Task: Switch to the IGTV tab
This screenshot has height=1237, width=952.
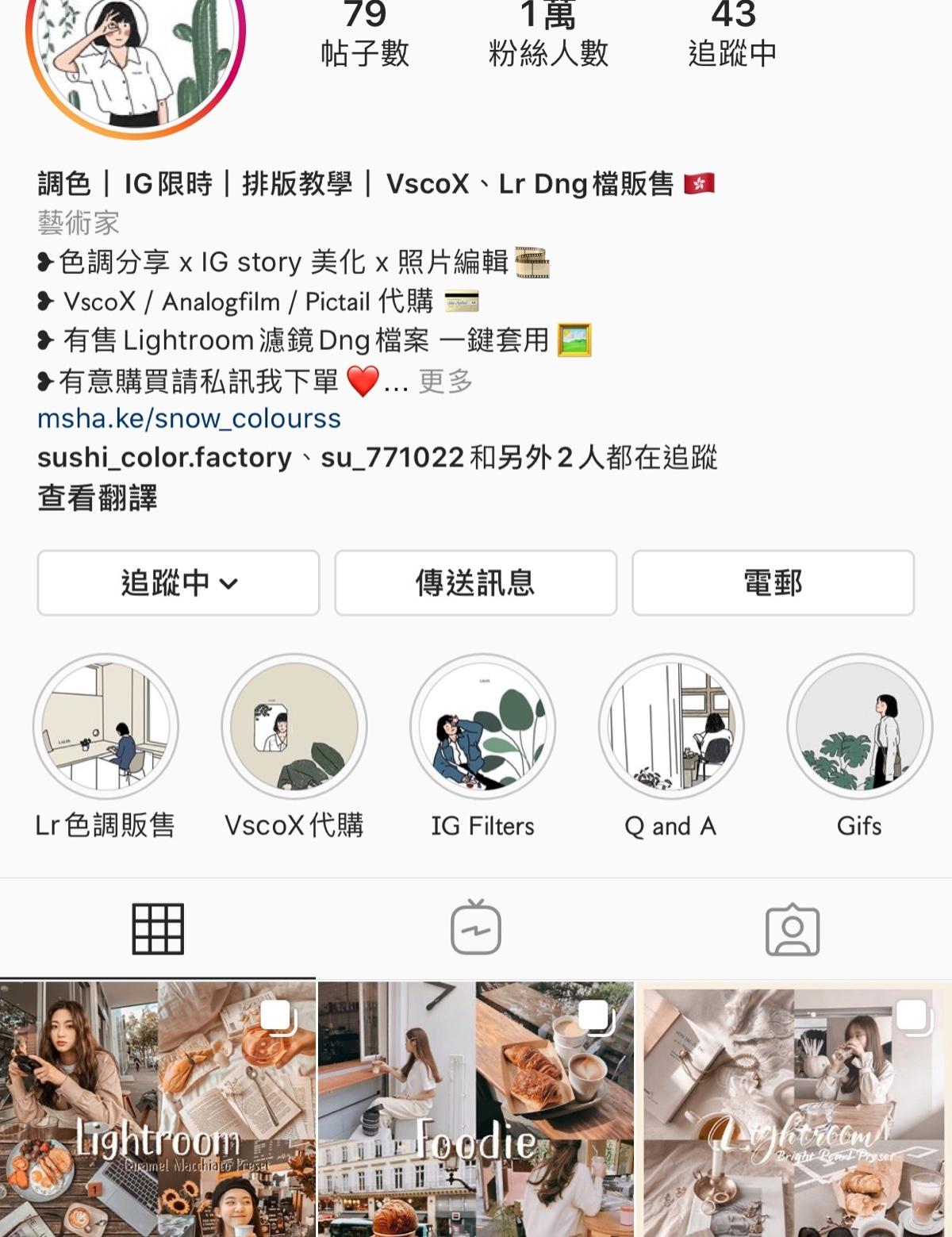Action: [x=475, y=928]
